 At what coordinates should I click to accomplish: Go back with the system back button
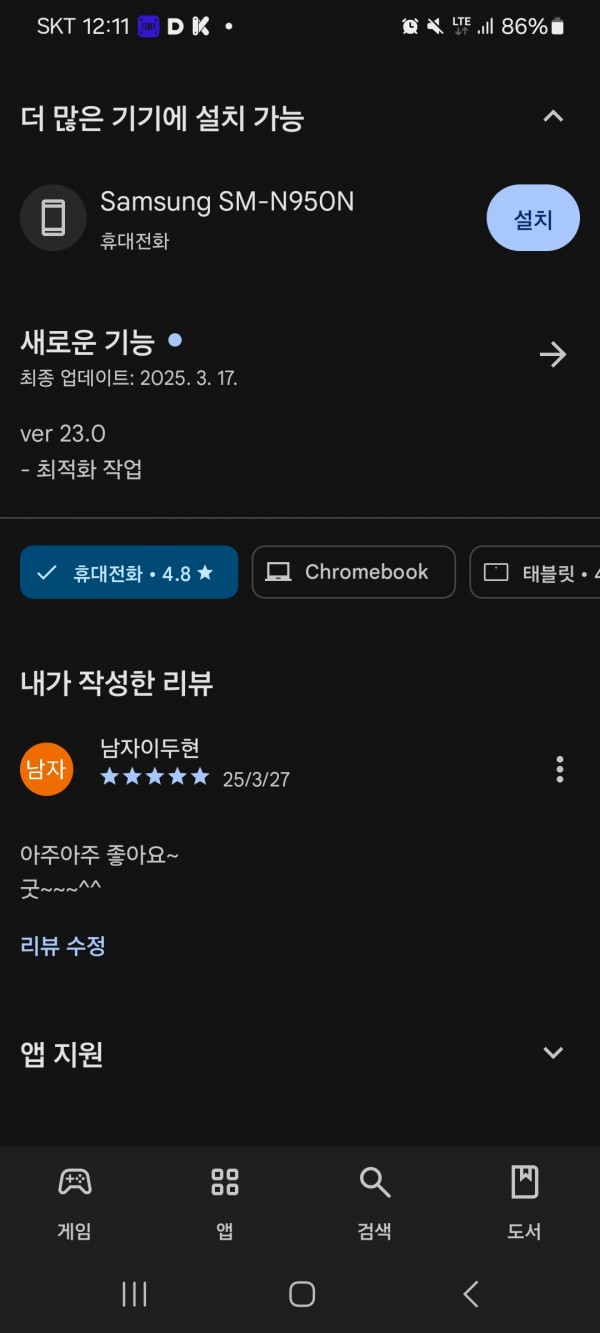coord(471,1294)
